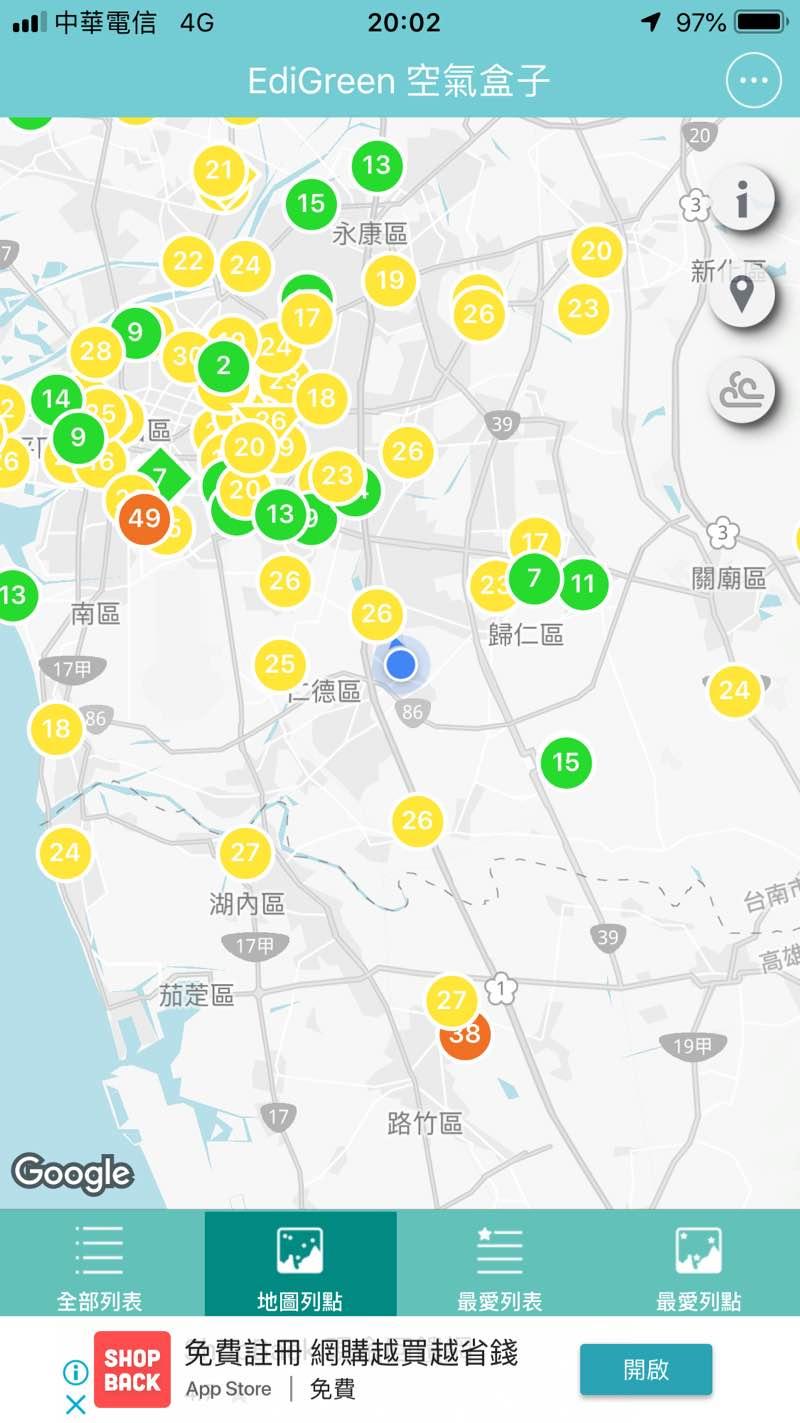
Task: Tap the location pin button
Action: click(741, 295)
